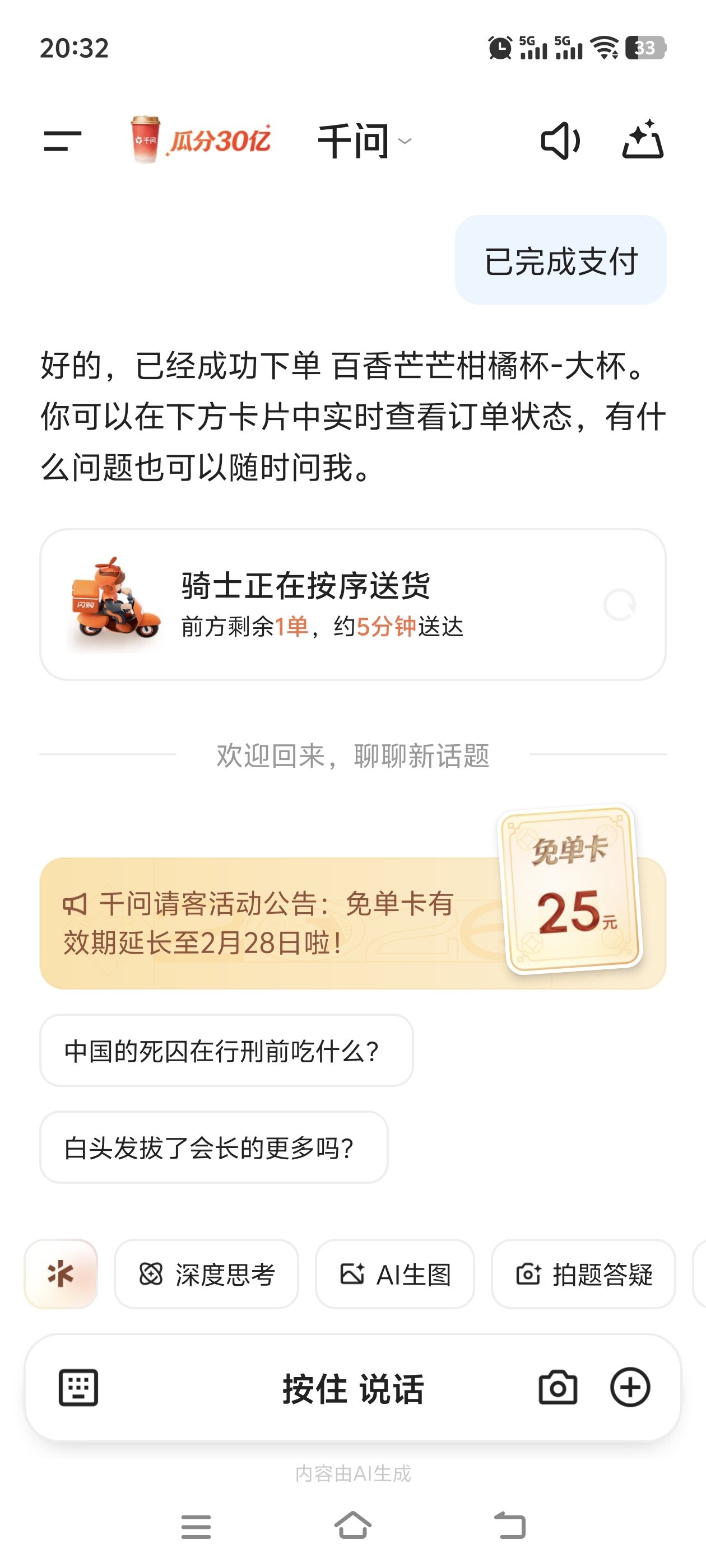
Task: Select the AI生图 chip
Action: pyautogui.click(x=394, y=1274)
